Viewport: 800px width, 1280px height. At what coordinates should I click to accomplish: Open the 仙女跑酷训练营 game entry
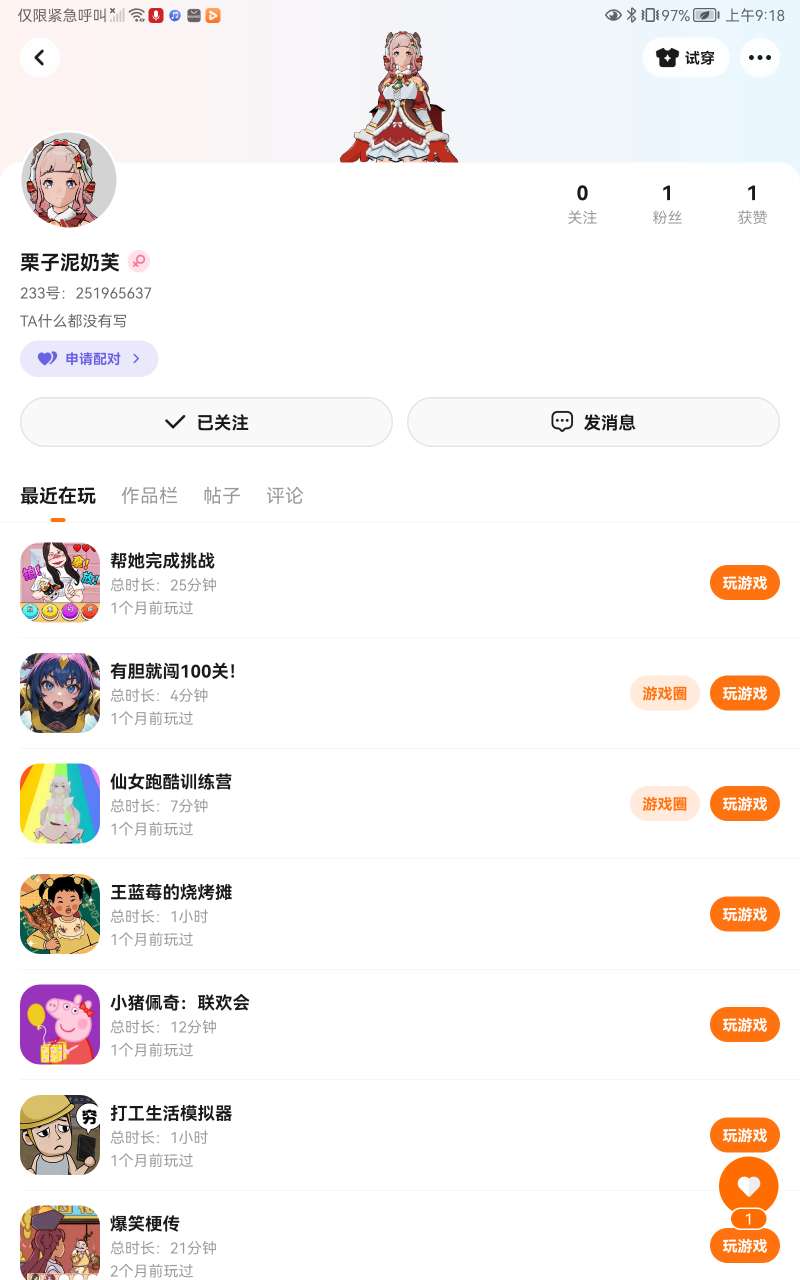(x=171, y=781)
